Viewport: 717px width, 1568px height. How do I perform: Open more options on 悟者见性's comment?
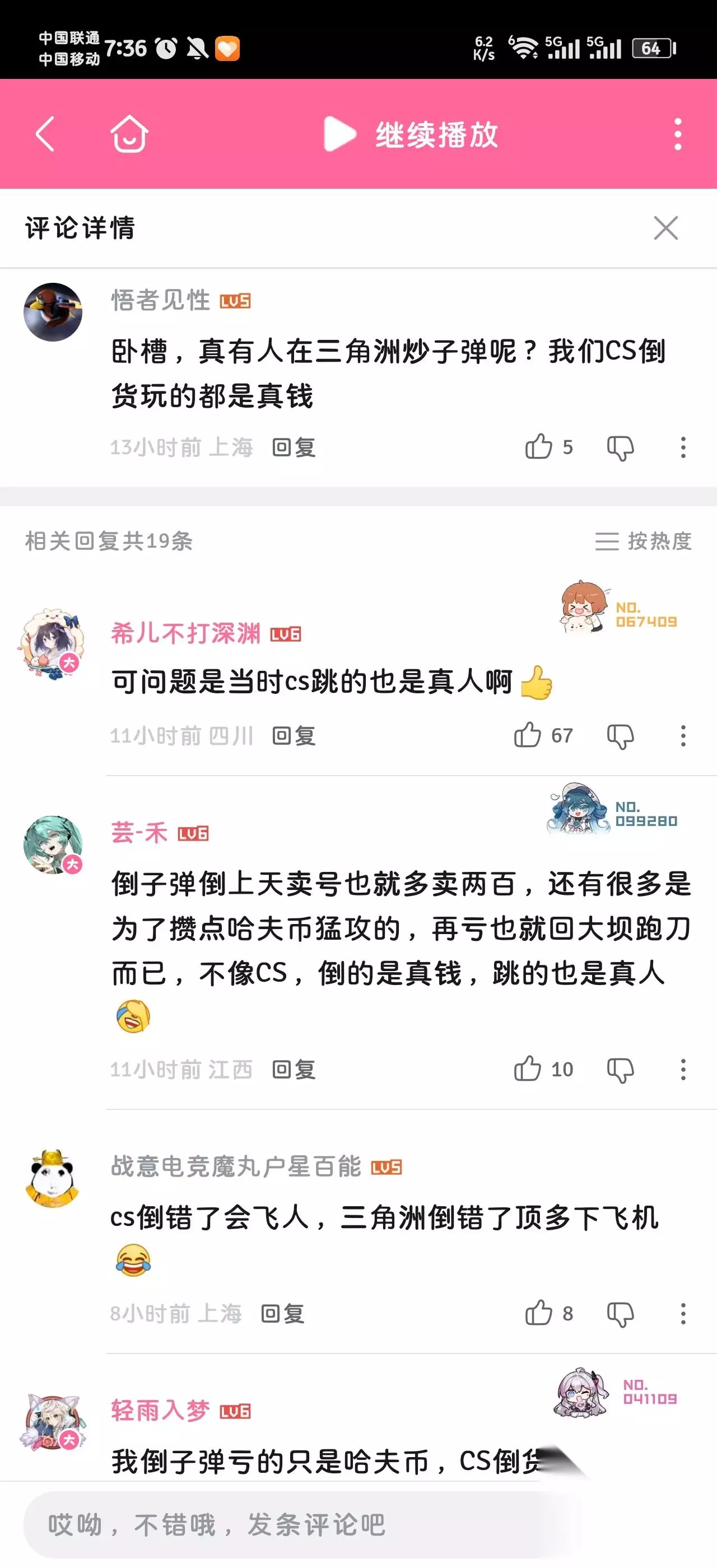click(x=683, y=447)
